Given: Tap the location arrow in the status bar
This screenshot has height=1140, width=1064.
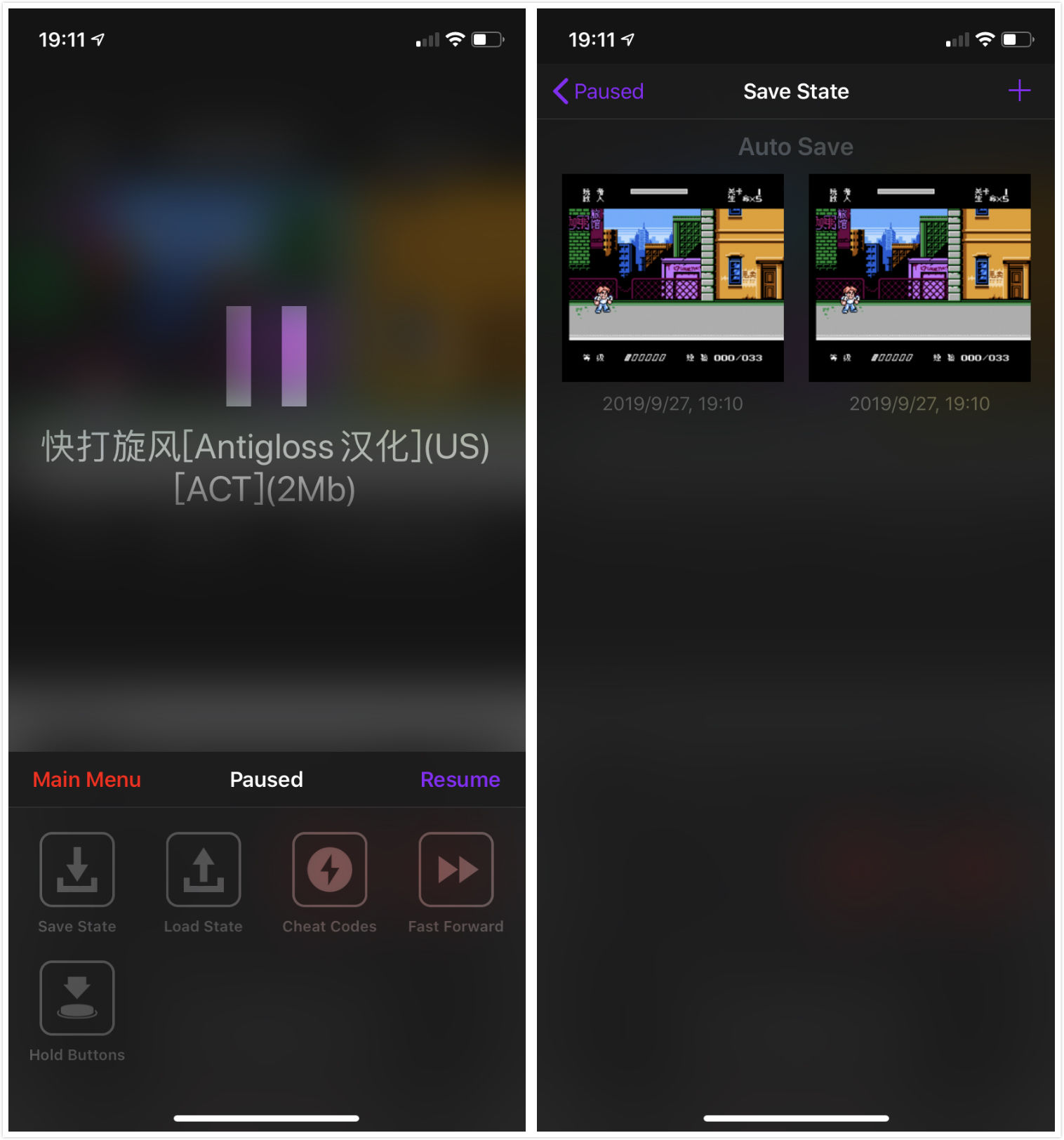Looking at the screenshot, I should [100, 39].
